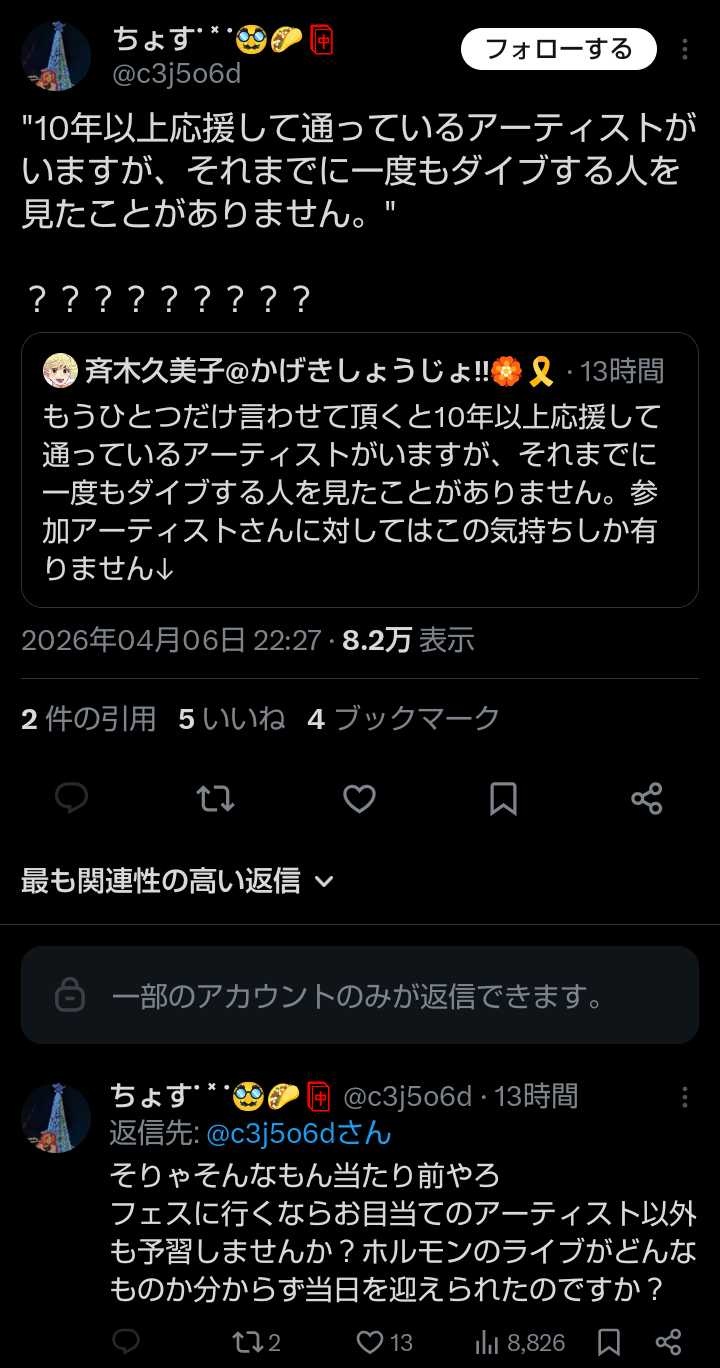Open the overflow menu on the reply
This screenshot has width=720, height=1368.
tap(685, 1097)
